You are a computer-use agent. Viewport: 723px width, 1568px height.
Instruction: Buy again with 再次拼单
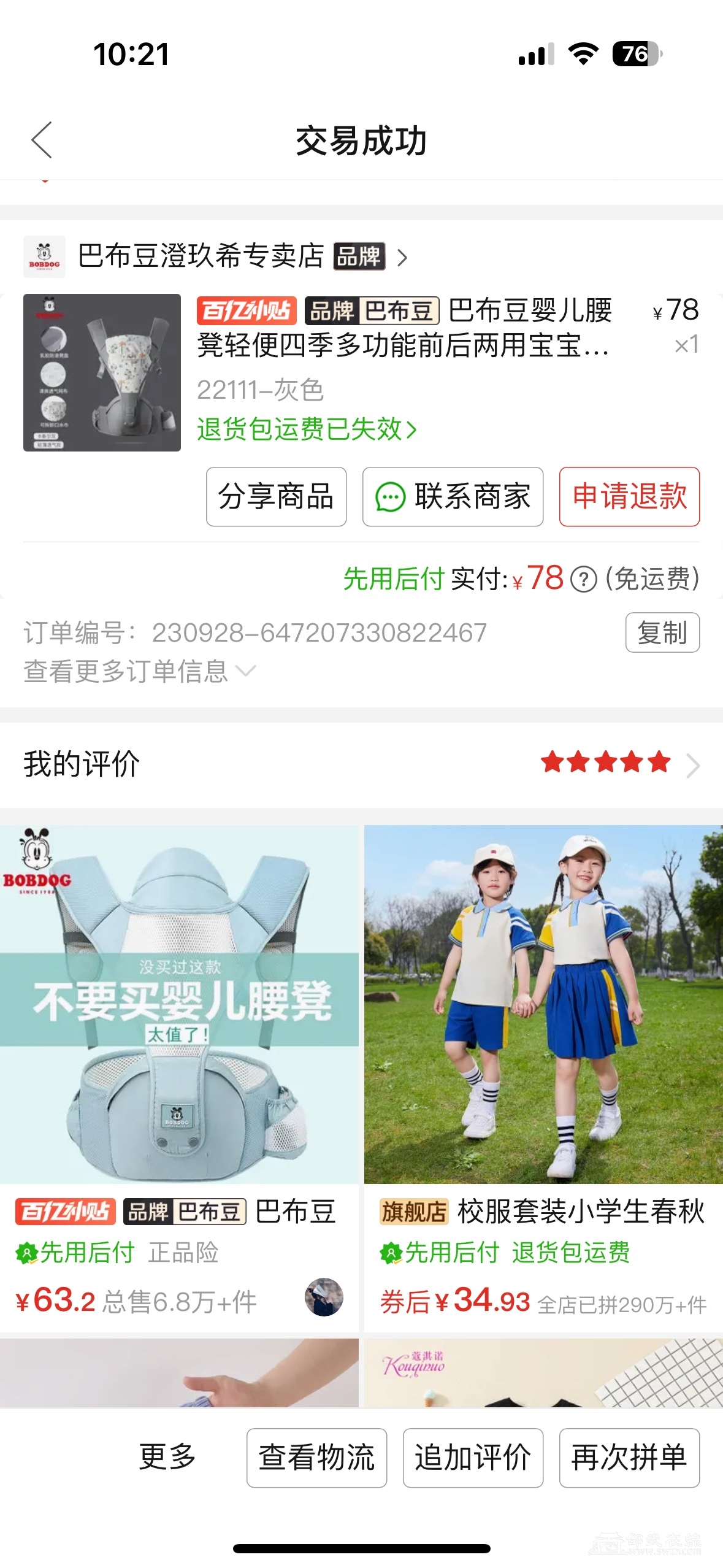pos(629,1458)
